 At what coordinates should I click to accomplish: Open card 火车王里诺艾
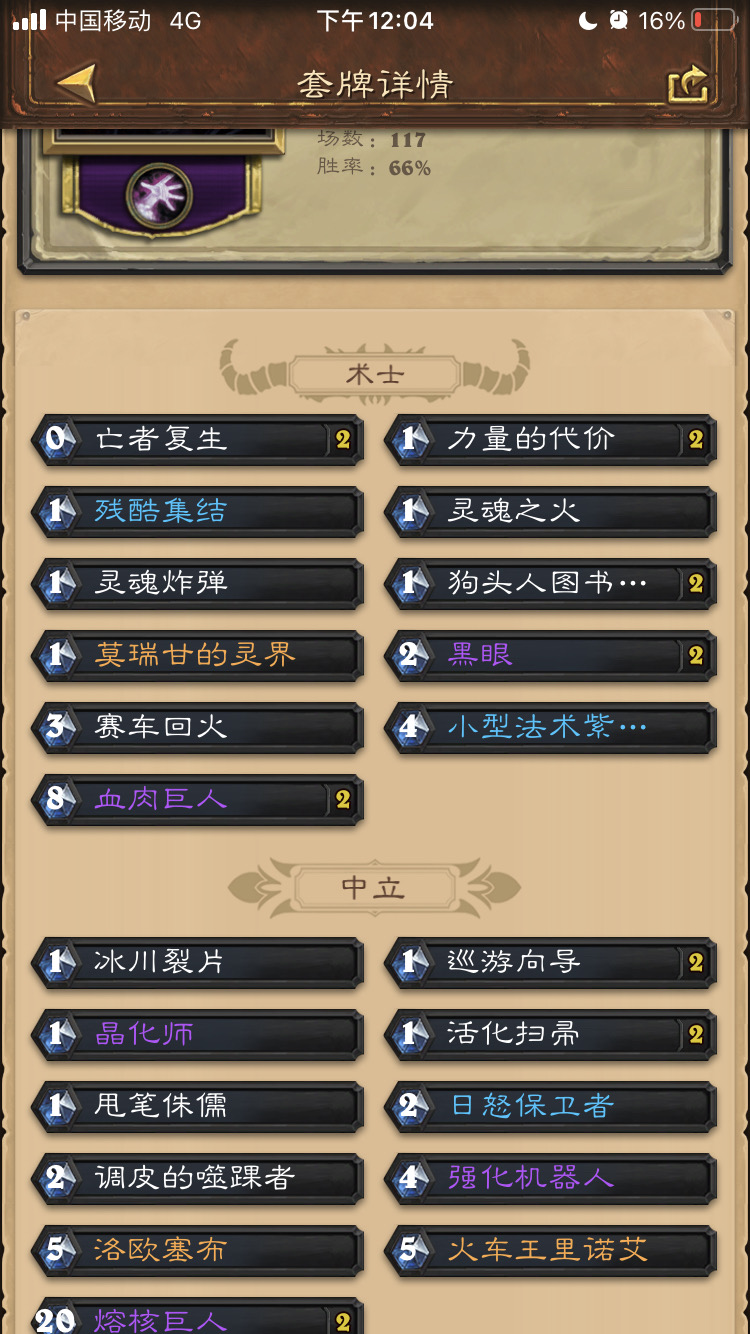pos(550,1251)
